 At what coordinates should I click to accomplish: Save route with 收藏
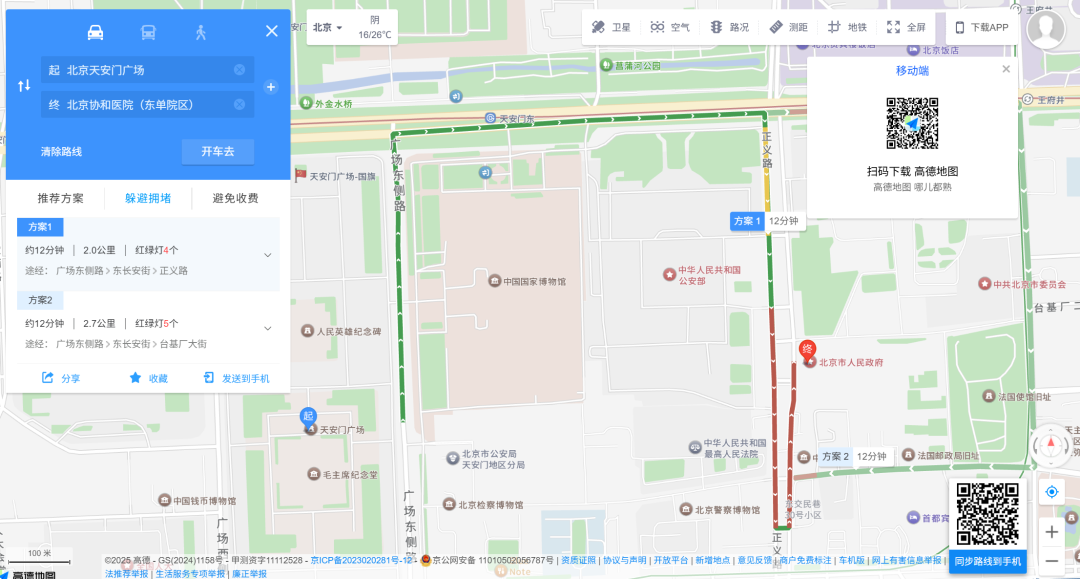point(148,378)
